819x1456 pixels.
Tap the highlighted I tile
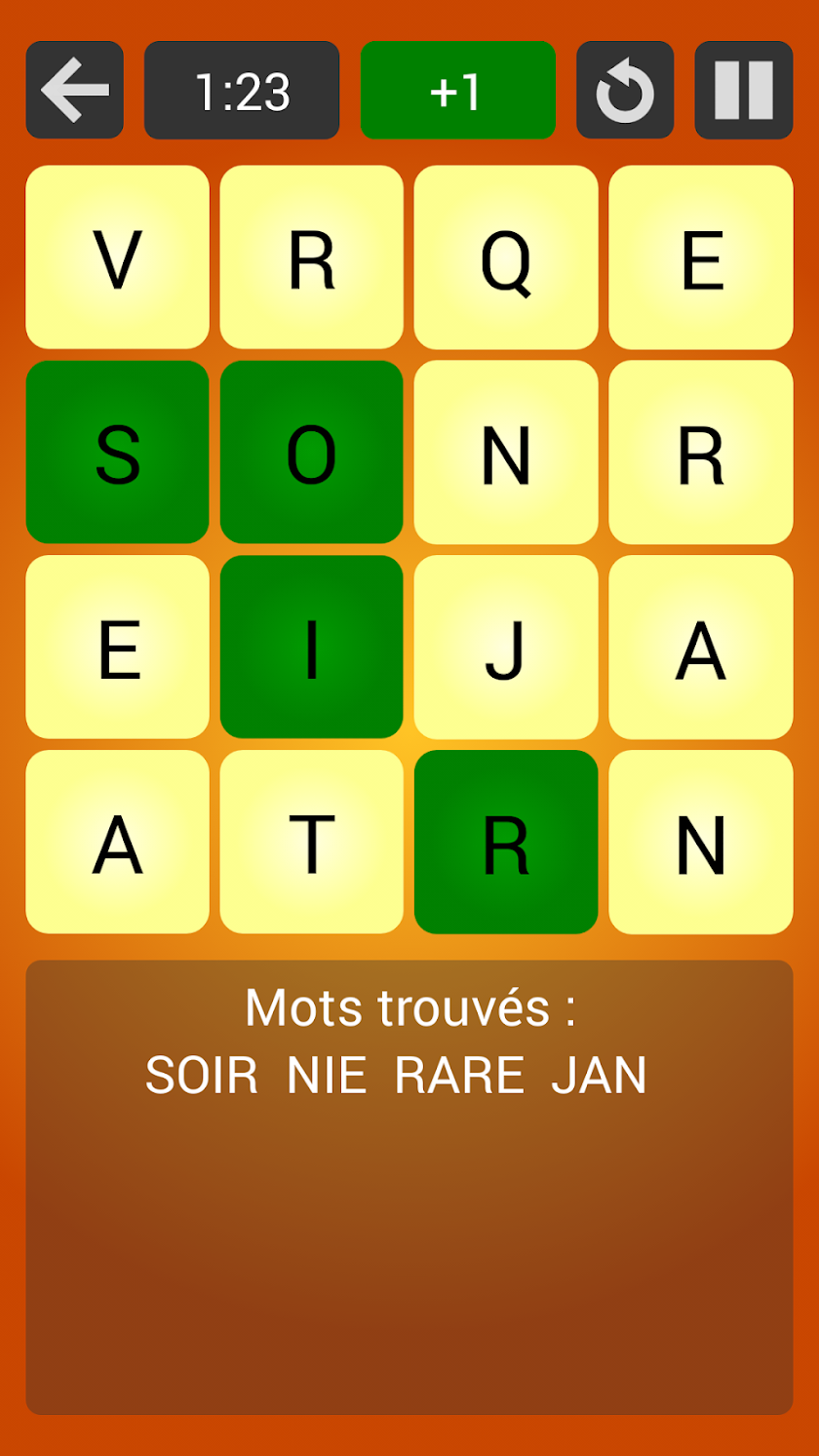click(311, 647)
